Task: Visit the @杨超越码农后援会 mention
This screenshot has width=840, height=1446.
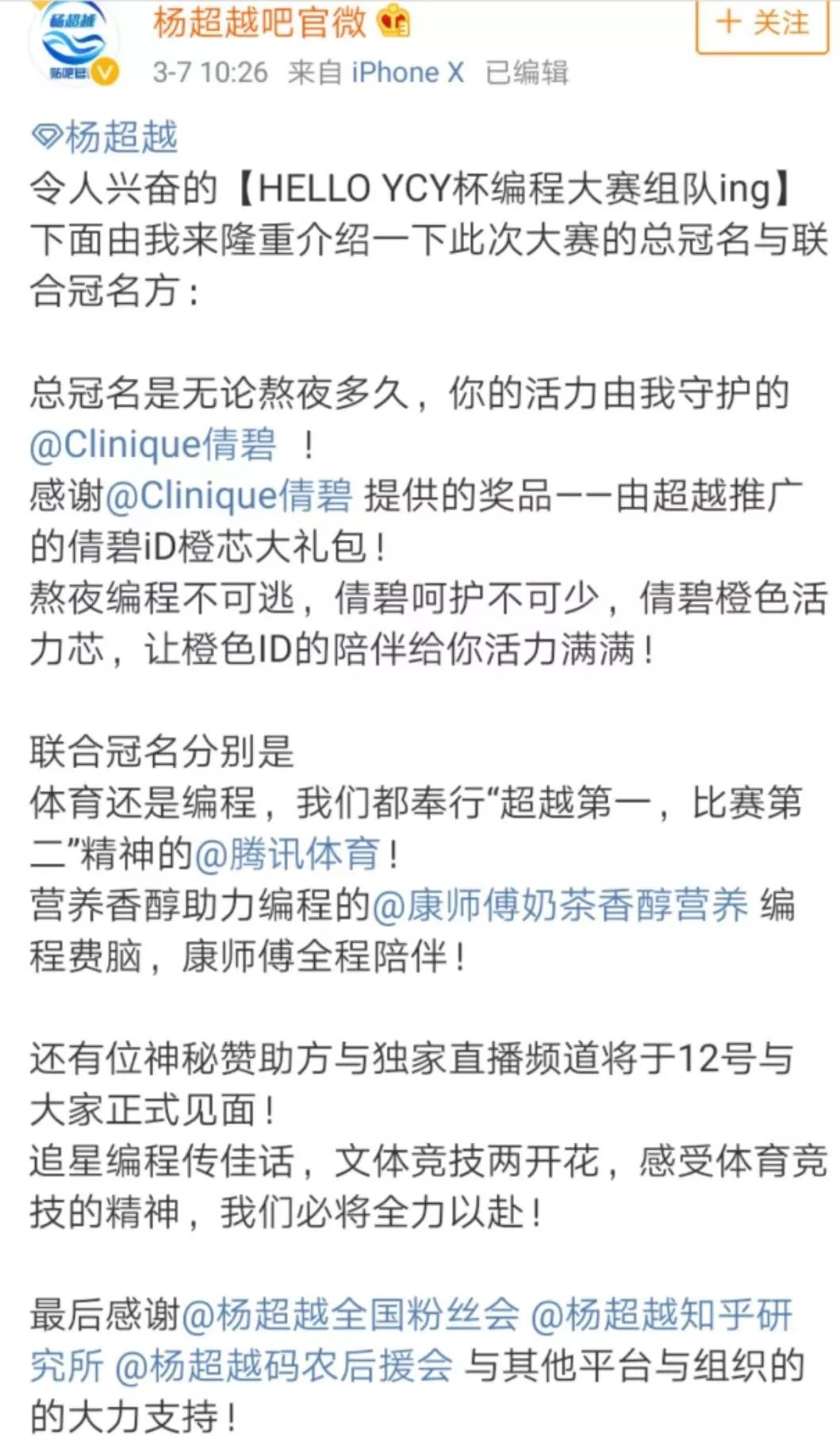Action: point(284,1367)
